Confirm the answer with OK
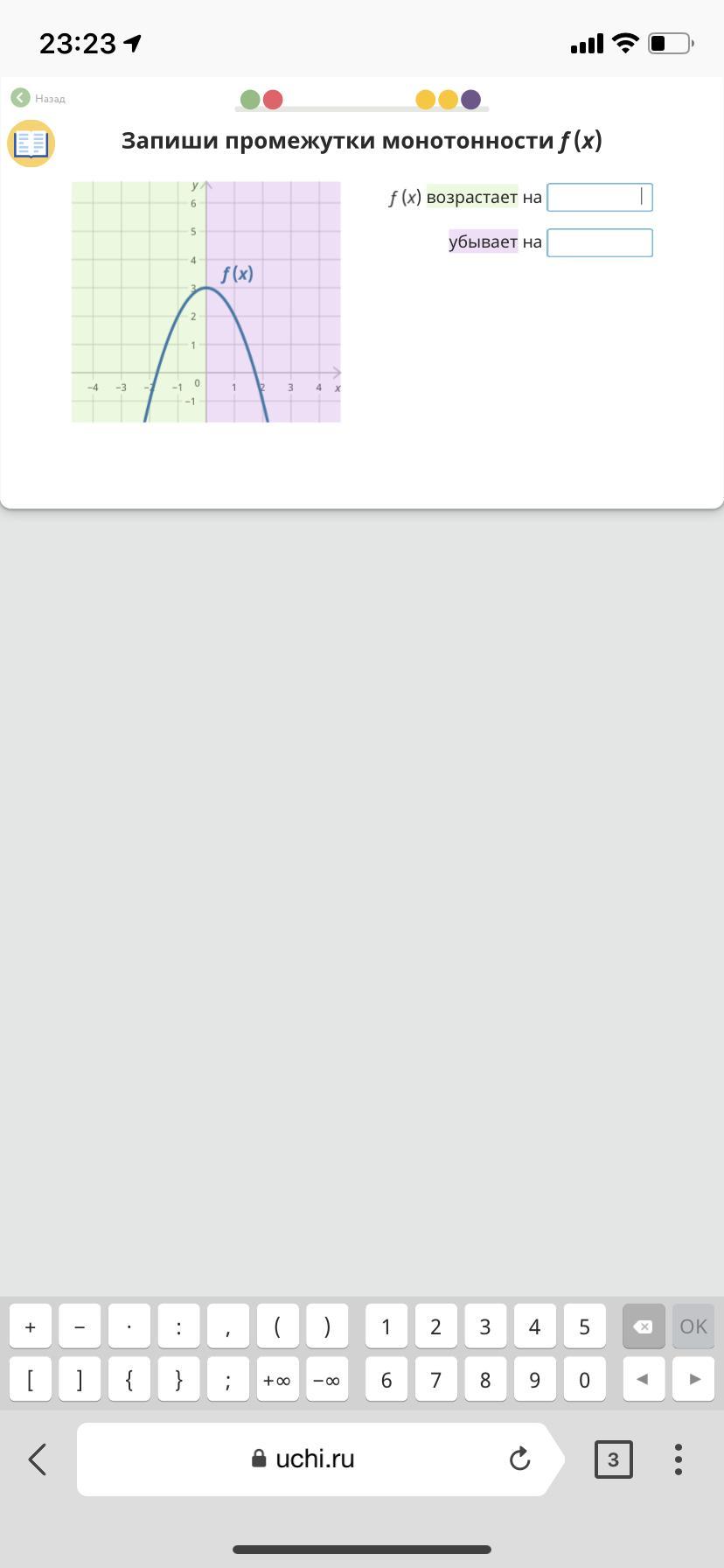The height and width of the screenshot is (1568, 724). (x=693, y=1326)
